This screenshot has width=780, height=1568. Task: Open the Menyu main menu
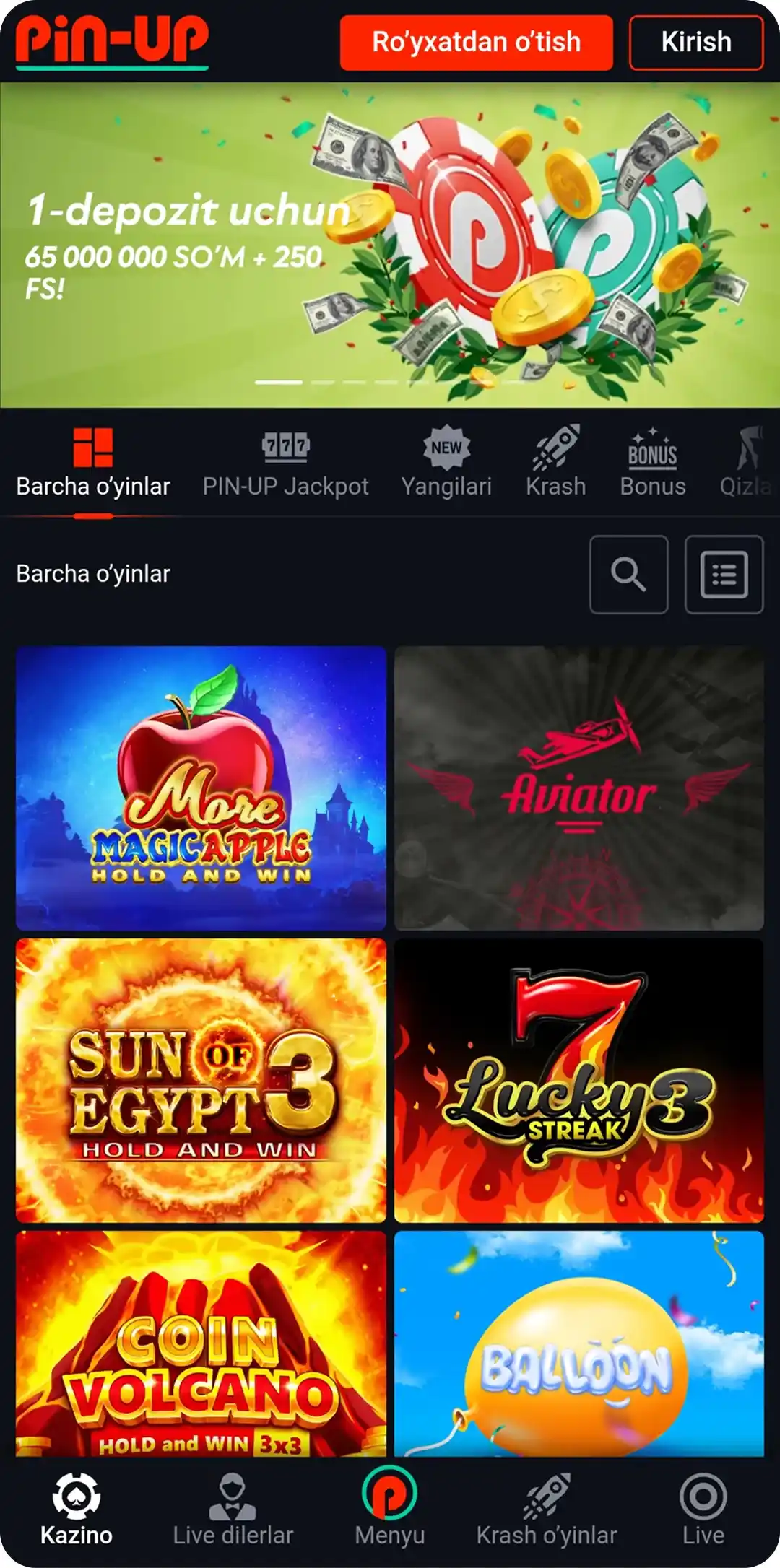[x=389, y=1509]
